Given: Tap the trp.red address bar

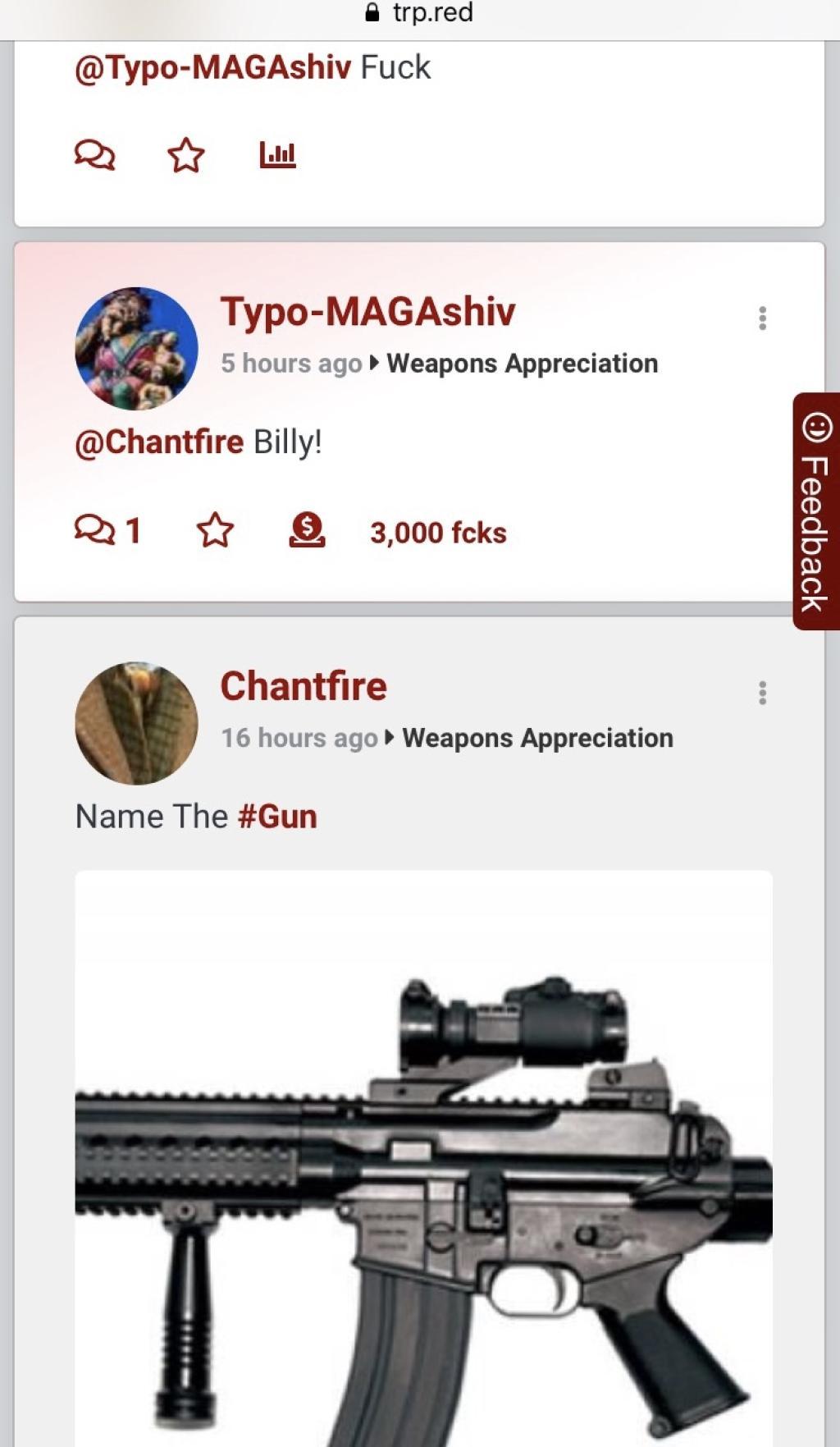Looking at the screenshot, I should click(x=420, y=13).
